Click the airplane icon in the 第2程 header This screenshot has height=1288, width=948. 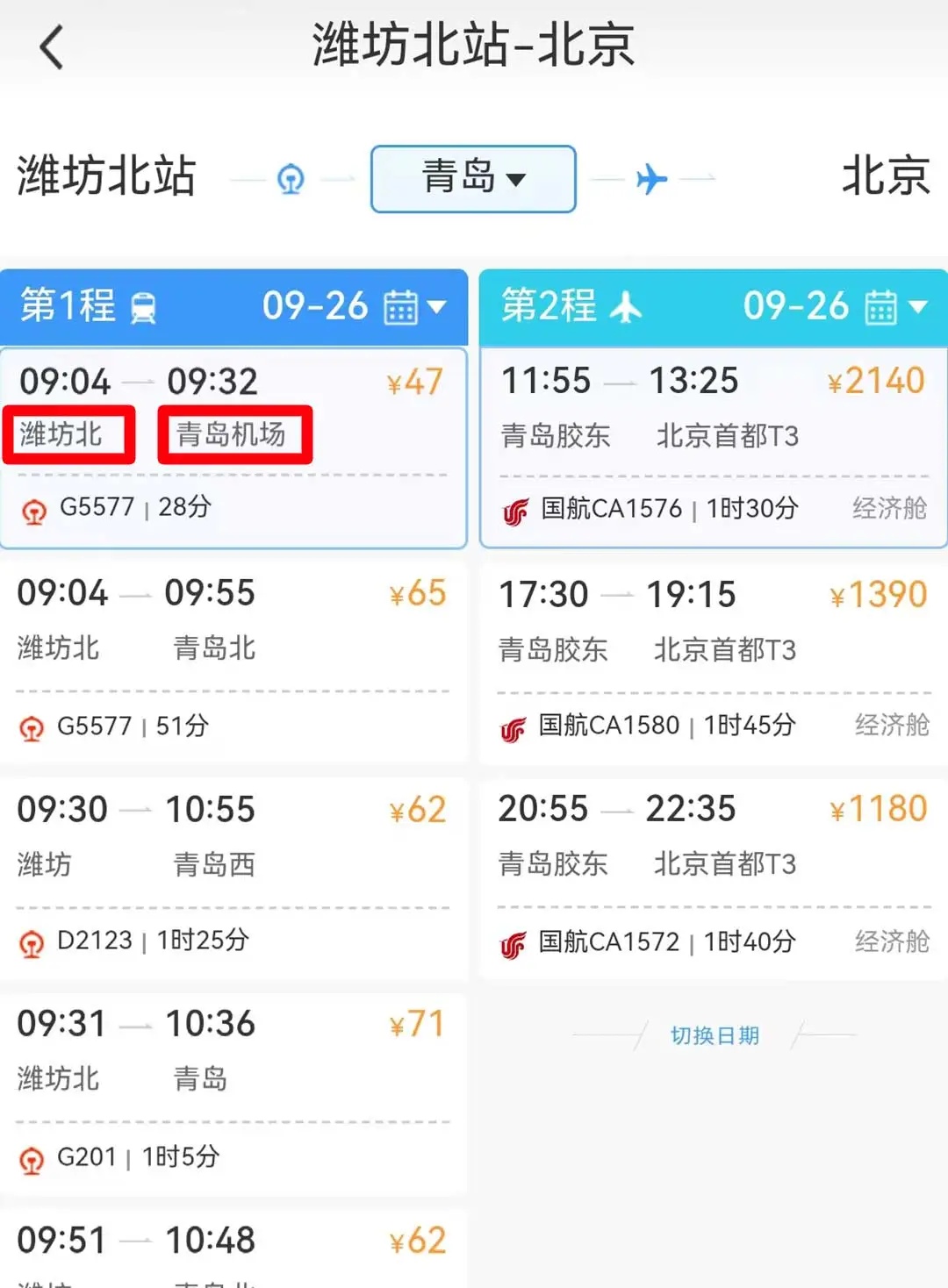tap(625, 307)
